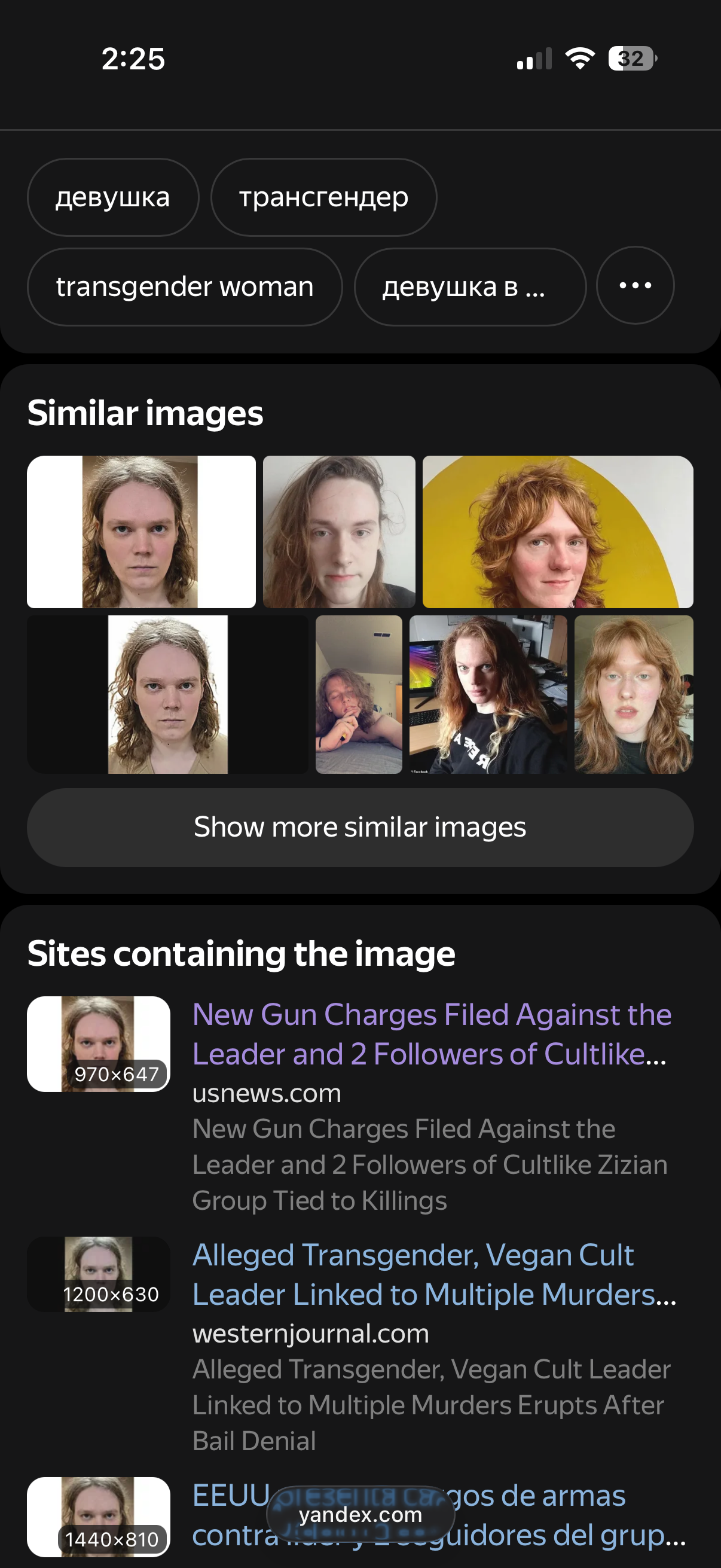This screenshot has width=721, height=1568.
Task: Select the "трансгендер" tag chip
Action: point(323,197)
